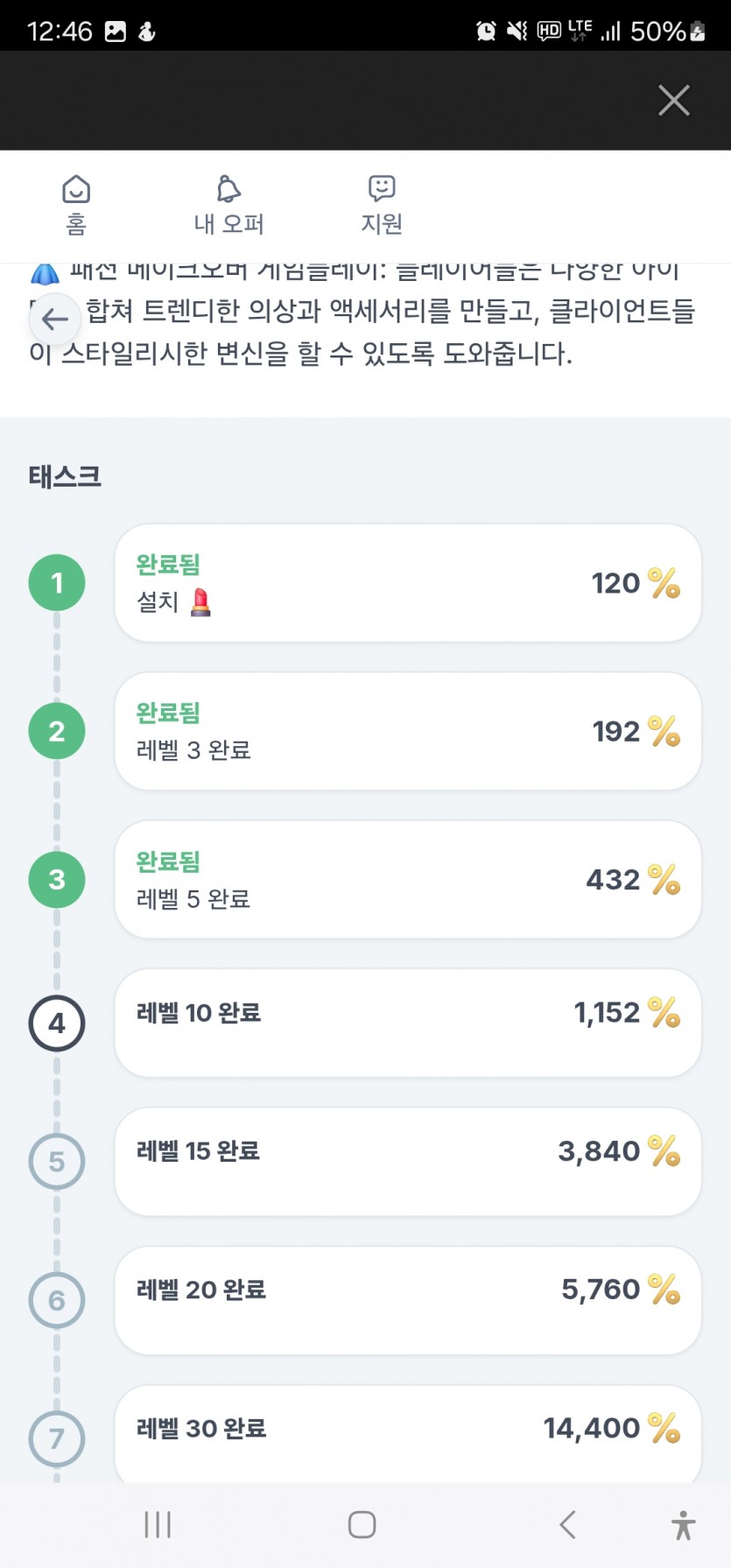Open the 내 오퍼 tab
The width and height of the screenshot is (731, 1568).
pos(228,206)
